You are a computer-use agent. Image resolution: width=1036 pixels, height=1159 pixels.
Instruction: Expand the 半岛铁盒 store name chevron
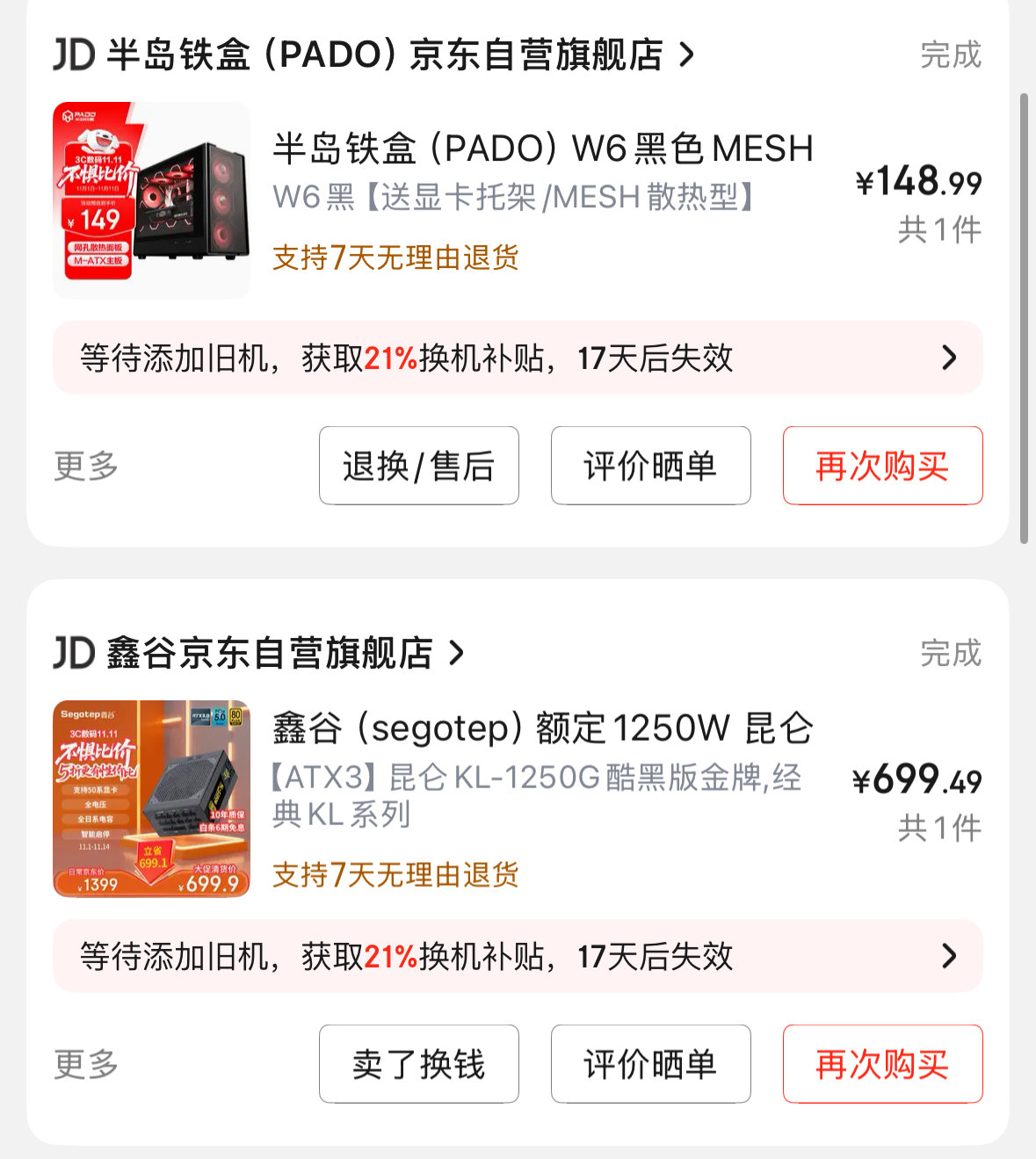pos(687,54)
